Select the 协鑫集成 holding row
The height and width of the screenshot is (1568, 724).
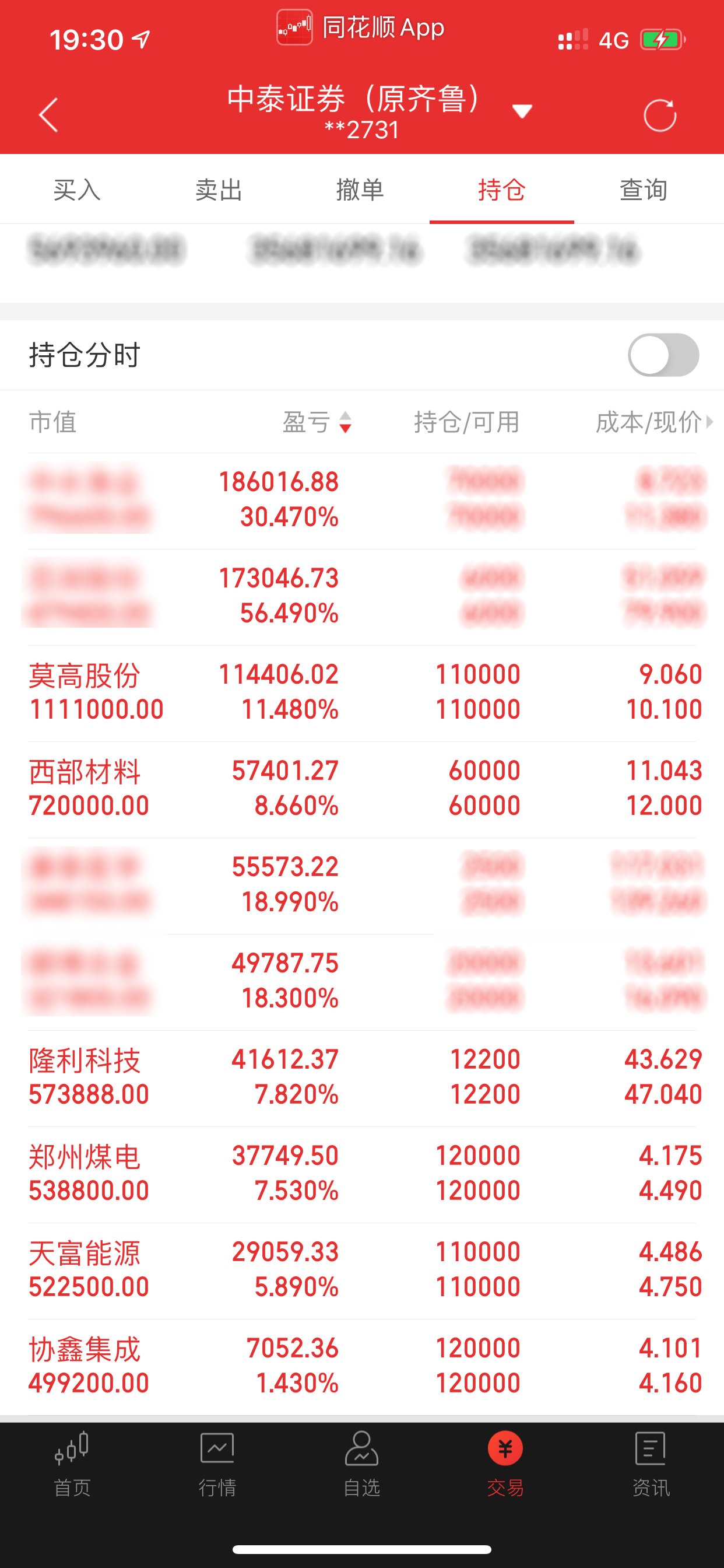pos(362,1366)
